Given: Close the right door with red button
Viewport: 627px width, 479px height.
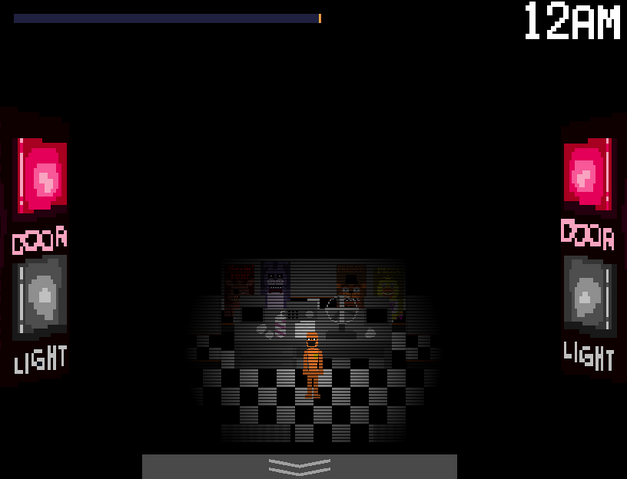Looking at the screenshot, I should click(587, 175).
